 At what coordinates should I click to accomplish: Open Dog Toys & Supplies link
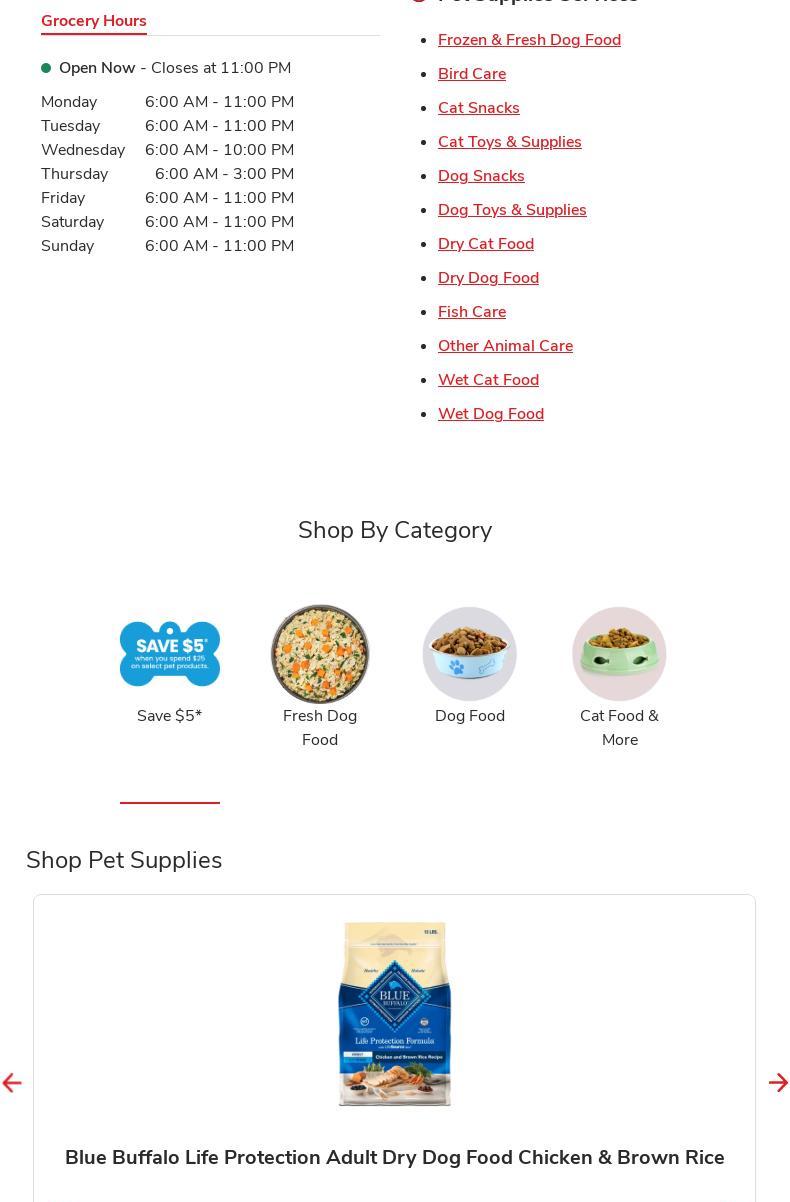point(512,210)
